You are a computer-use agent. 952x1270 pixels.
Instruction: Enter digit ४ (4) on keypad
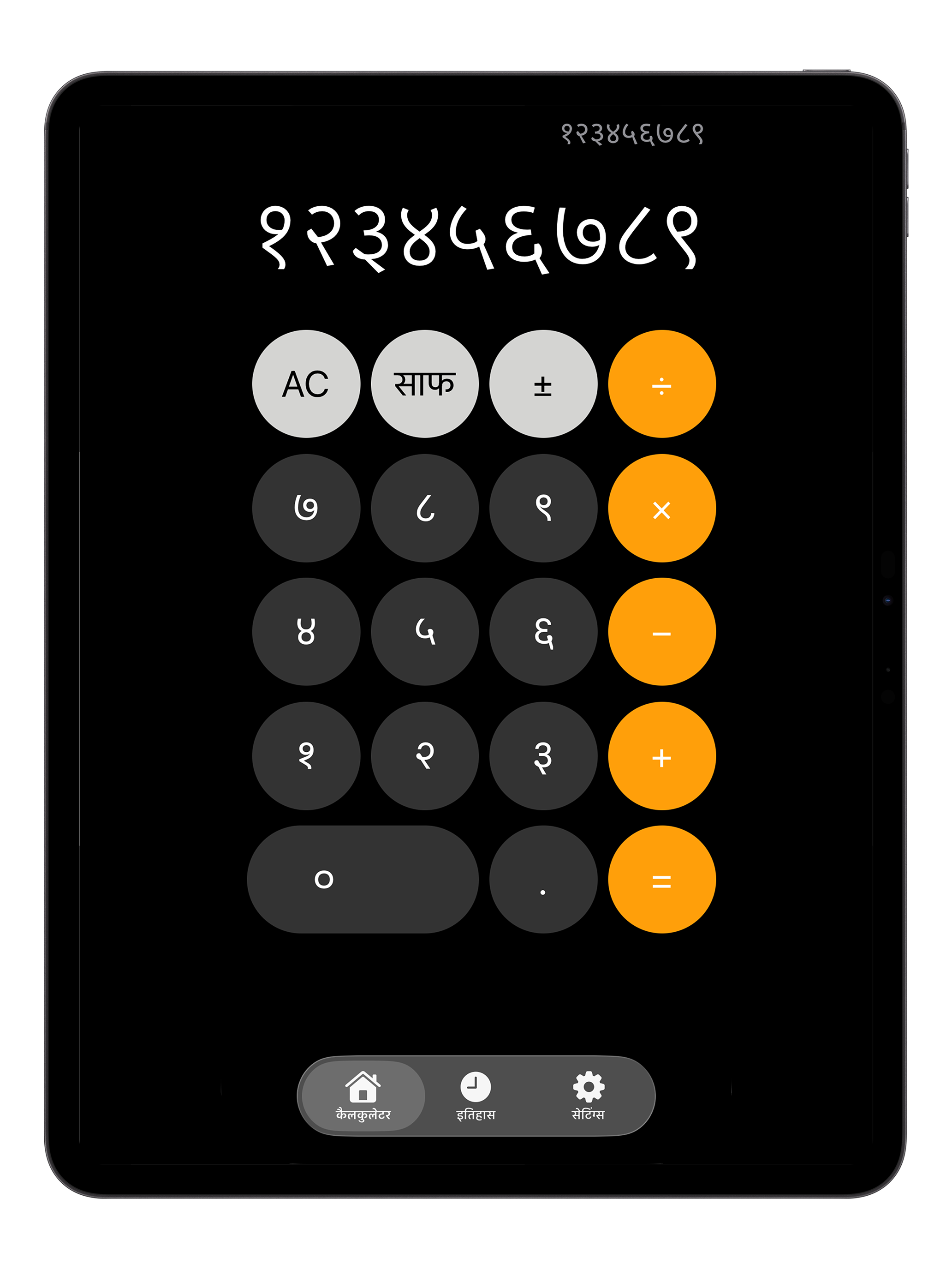tap(306, 632)
